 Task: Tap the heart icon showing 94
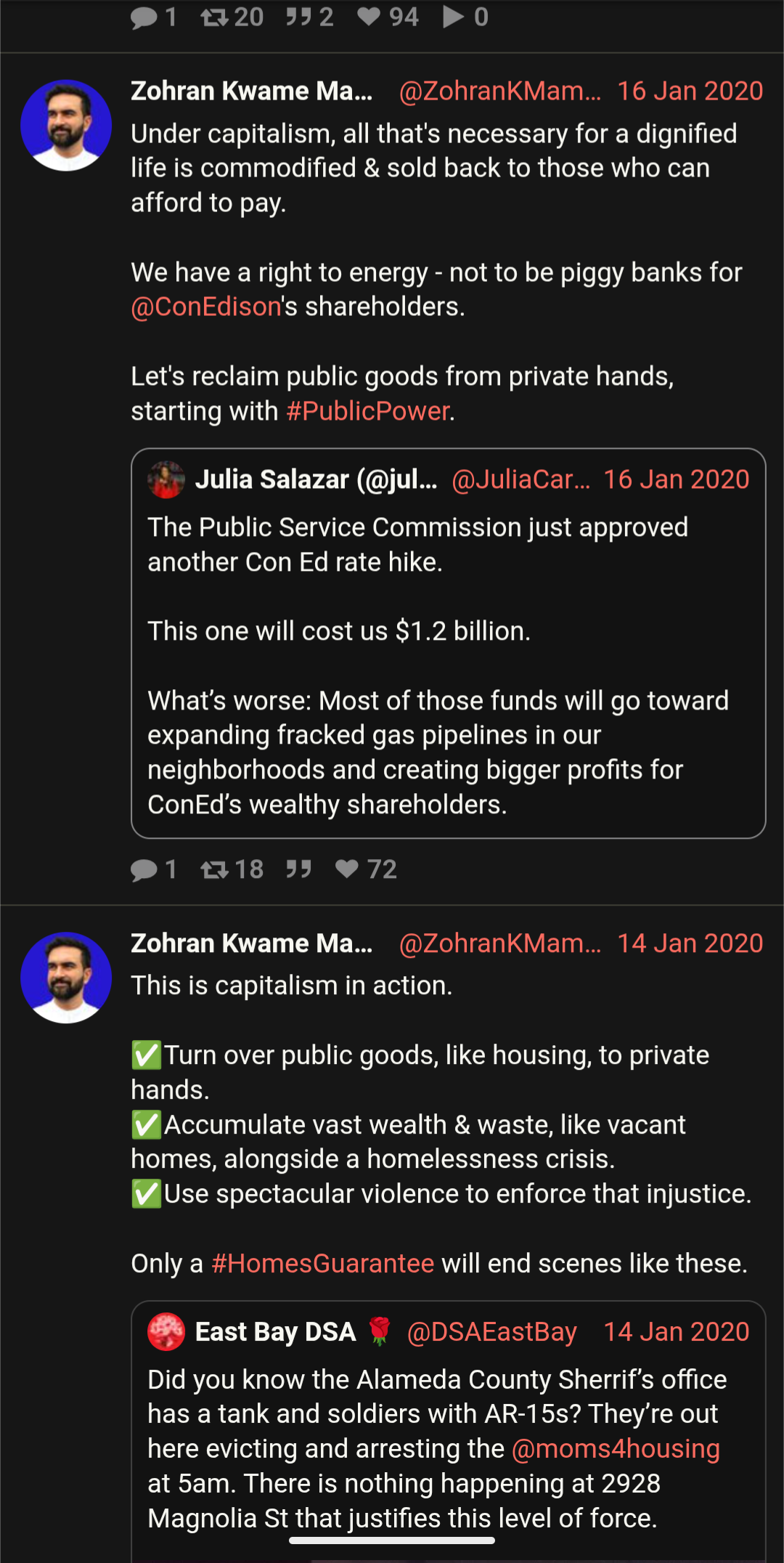click(369, 17)
